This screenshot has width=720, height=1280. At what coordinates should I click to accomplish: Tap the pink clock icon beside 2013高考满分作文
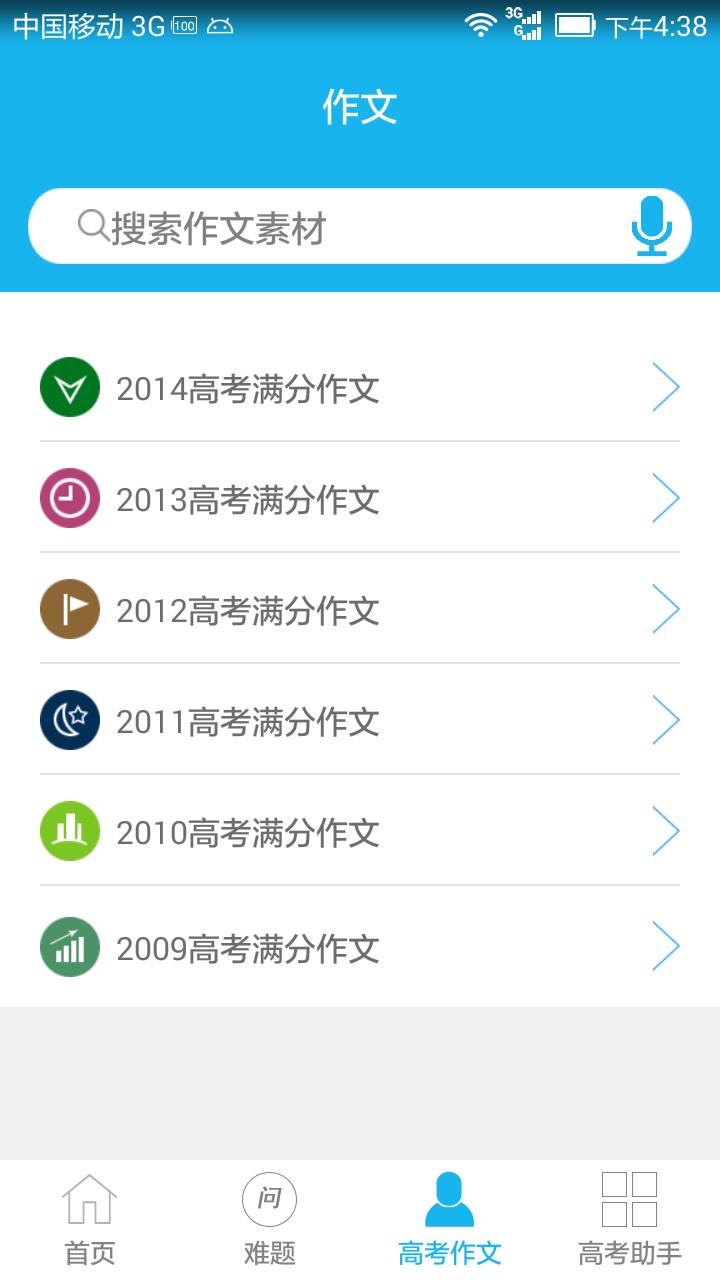[x=69, y=497]
